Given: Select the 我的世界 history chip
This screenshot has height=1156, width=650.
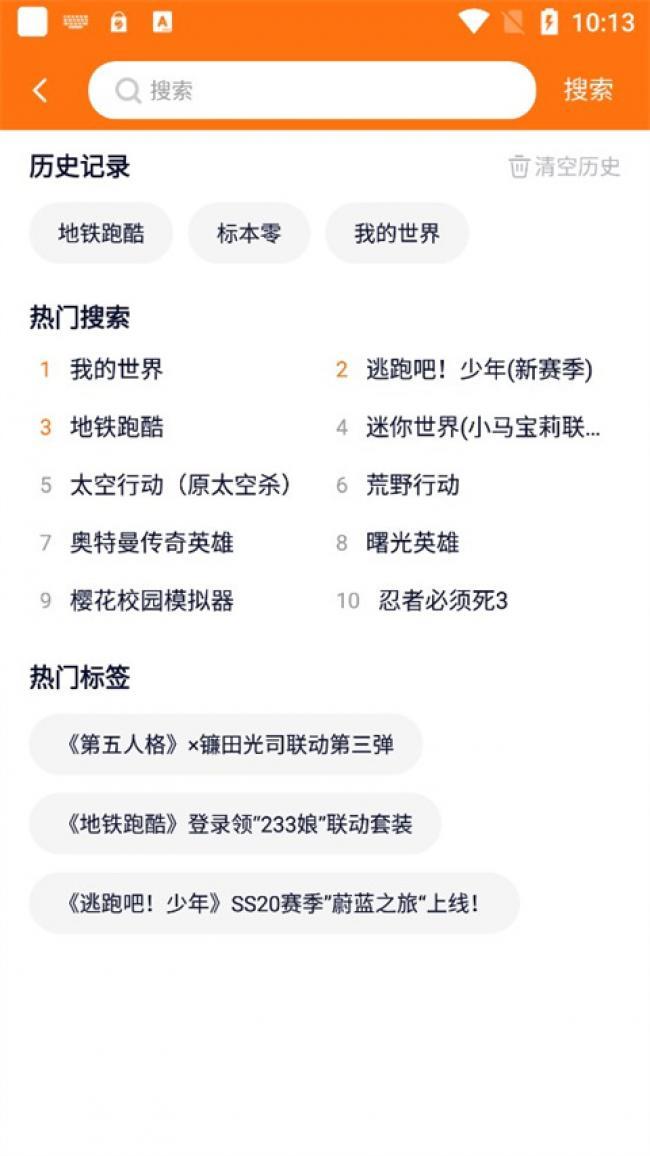Looking at the screenshot, I should 397,234.
